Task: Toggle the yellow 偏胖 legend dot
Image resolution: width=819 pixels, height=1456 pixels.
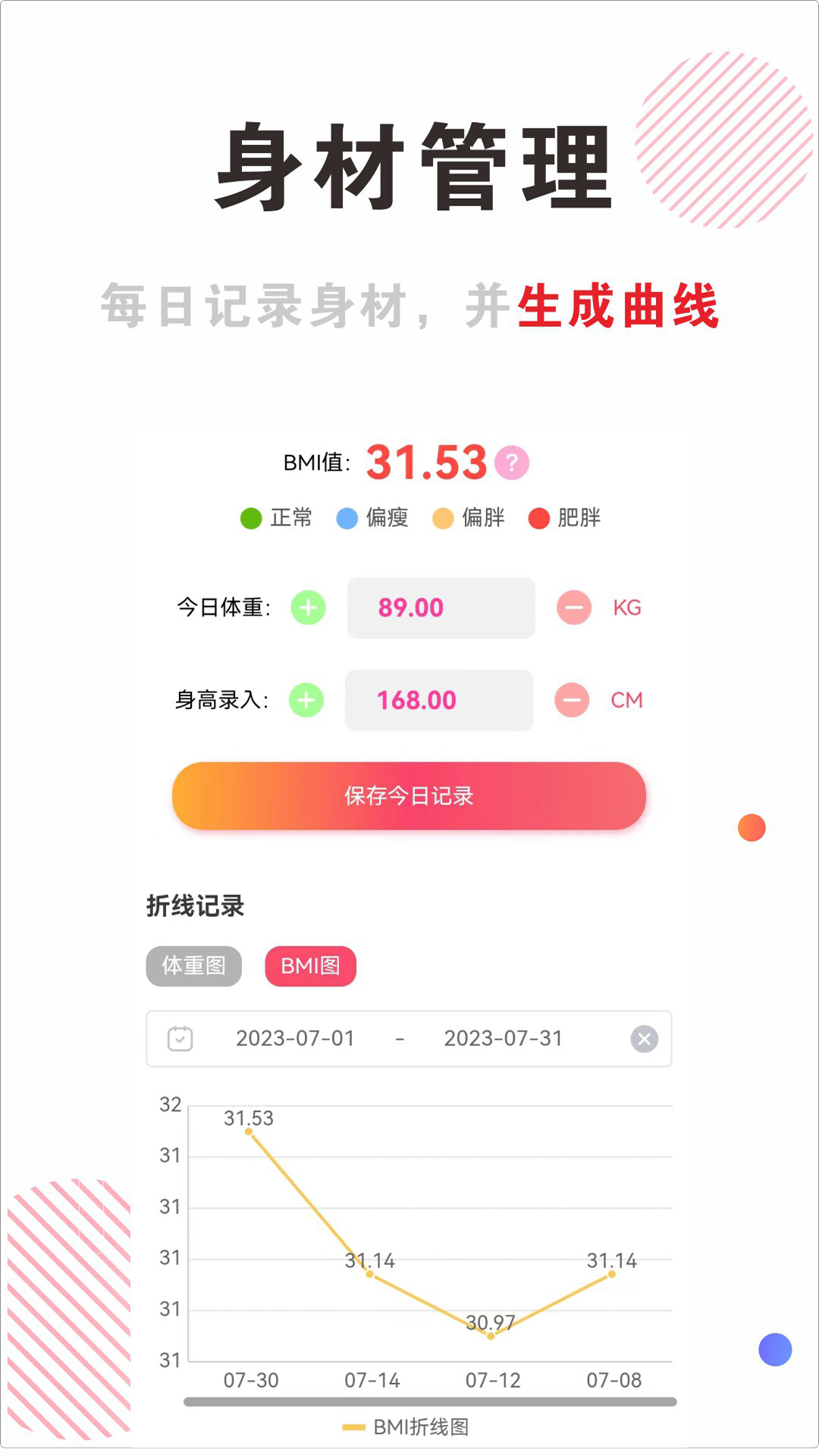Action: click(444, 518)
